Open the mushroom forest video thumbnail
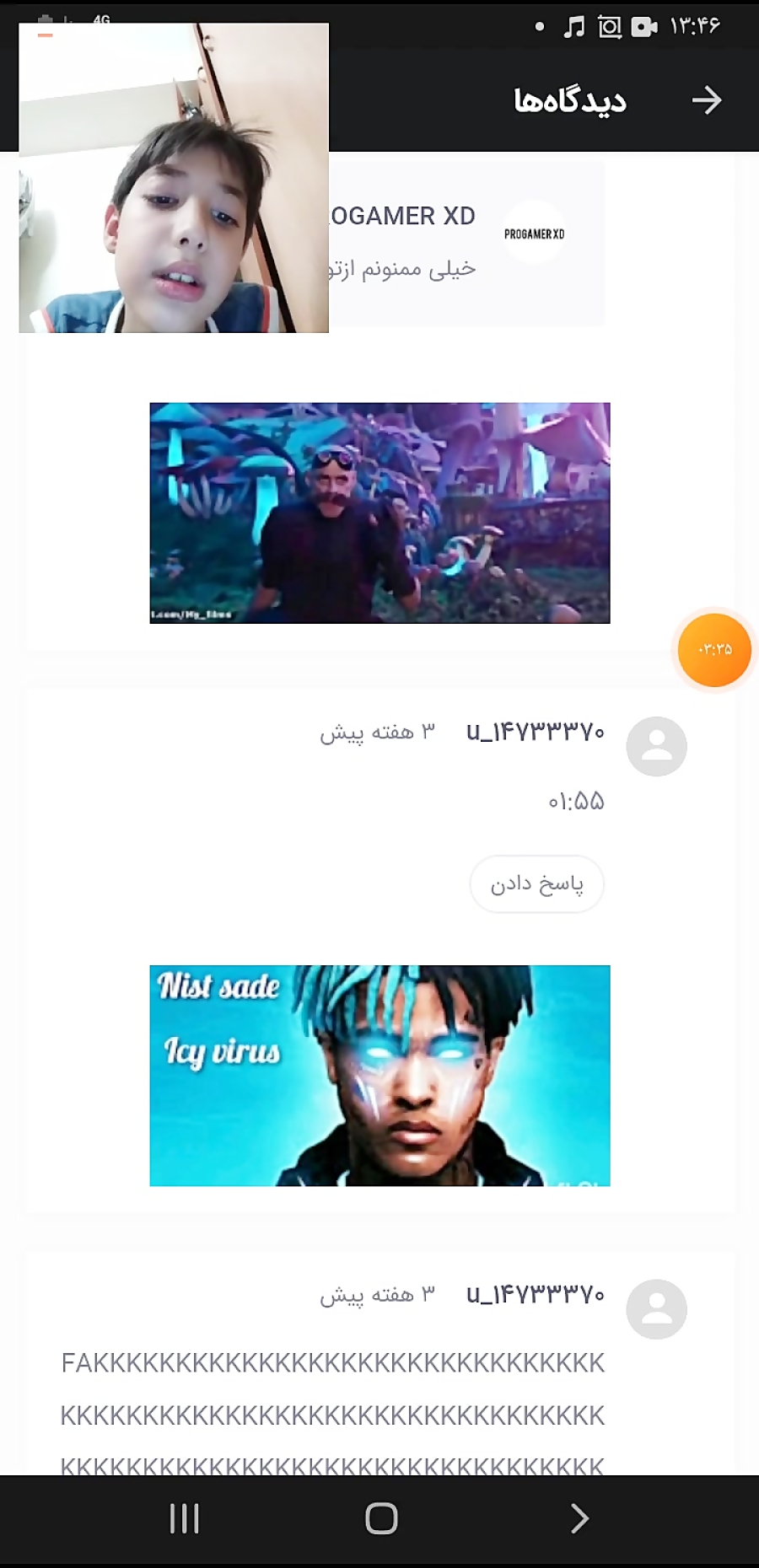 [379, 513]
